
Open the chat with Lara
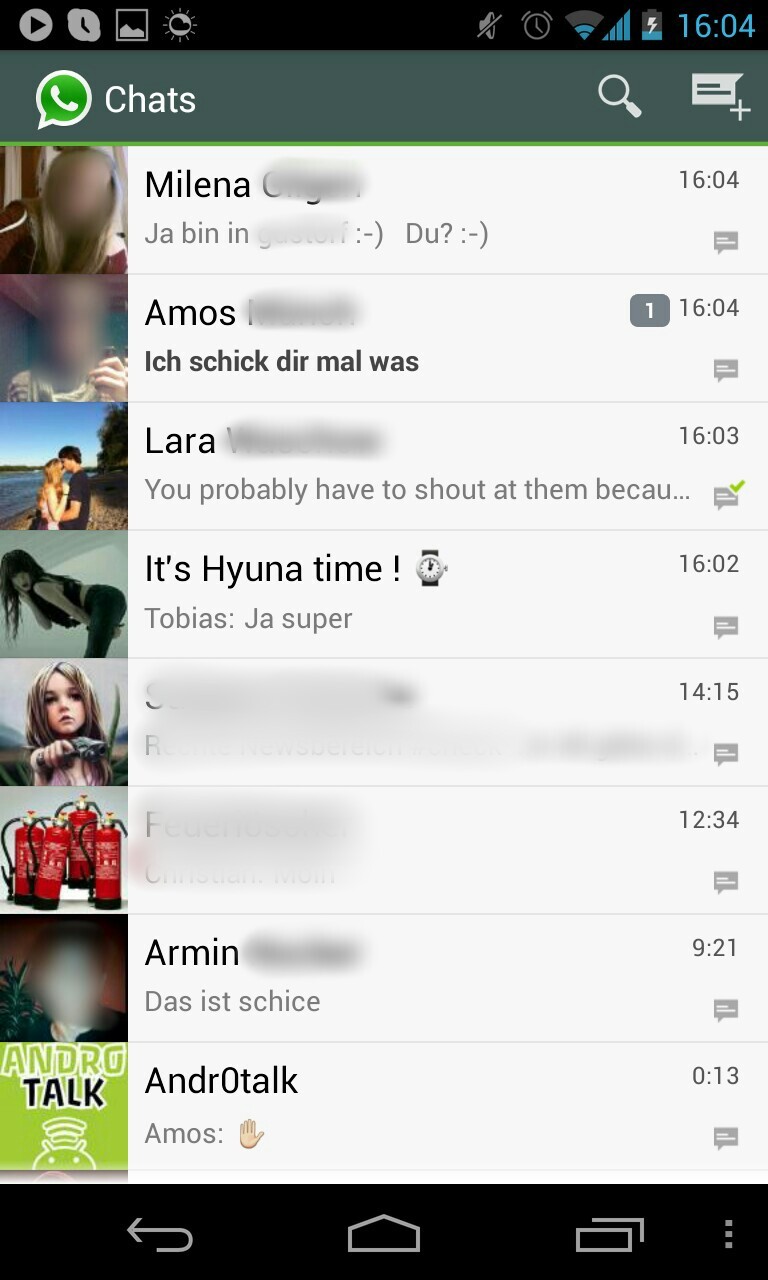pos(420,466)
